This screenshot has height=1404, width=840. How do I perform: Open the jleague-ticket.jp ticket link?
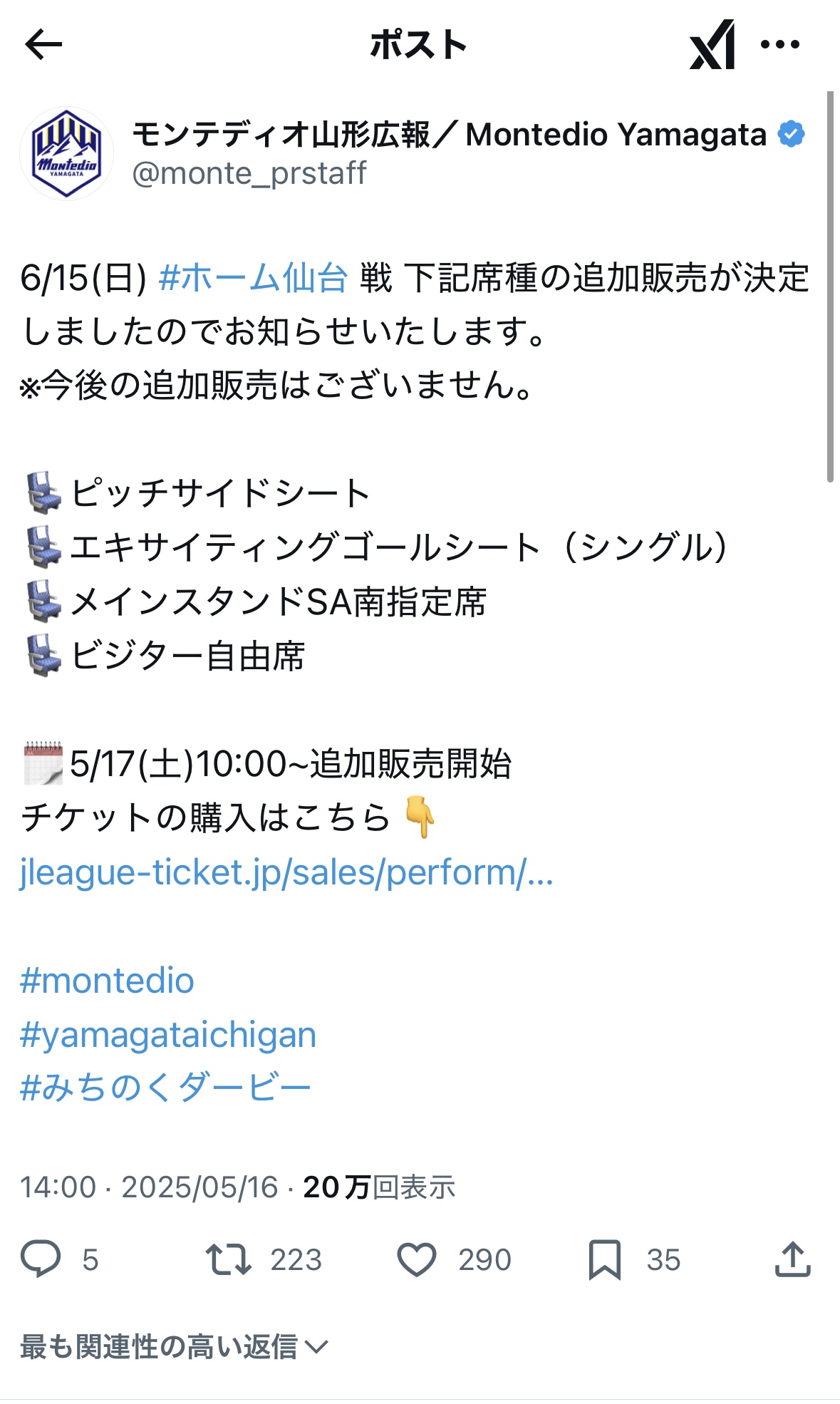pyautogui.click(x=286, y=872)
